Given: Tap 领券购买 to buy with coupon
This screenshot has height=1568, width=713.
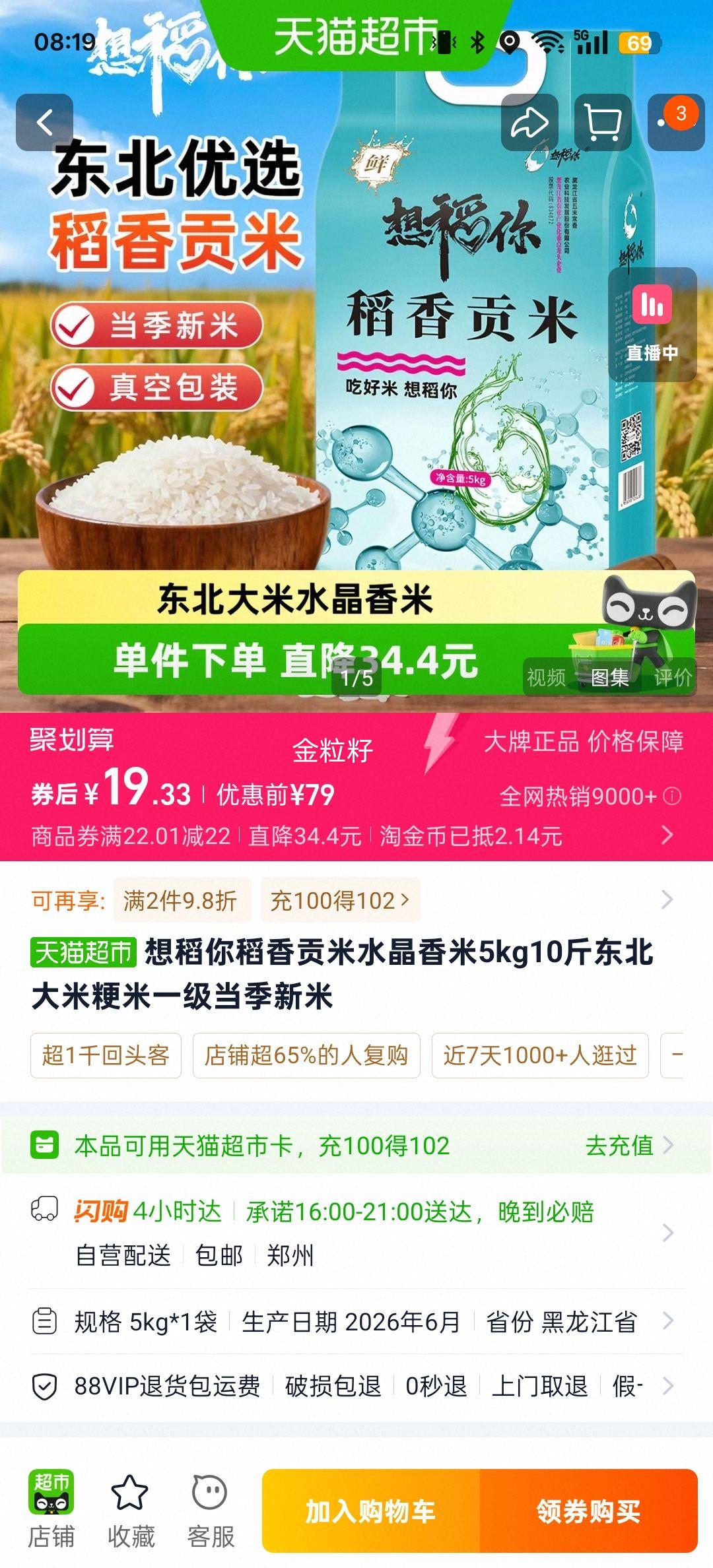Looking at the screenshot, I should (589, 1511).
